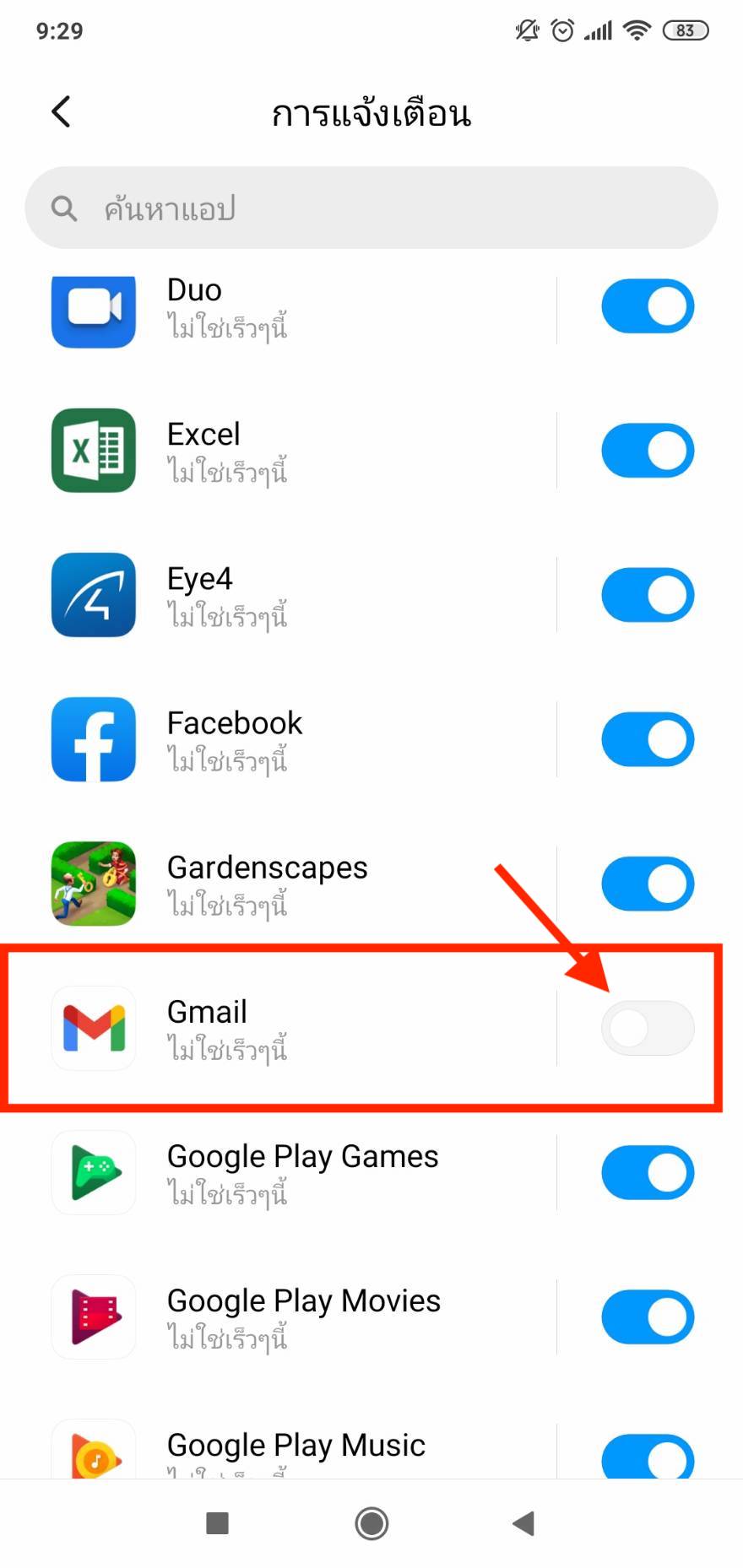Tap the system home button
The height and width of the screenshot is (1568, 743).
pos(371,1523)
